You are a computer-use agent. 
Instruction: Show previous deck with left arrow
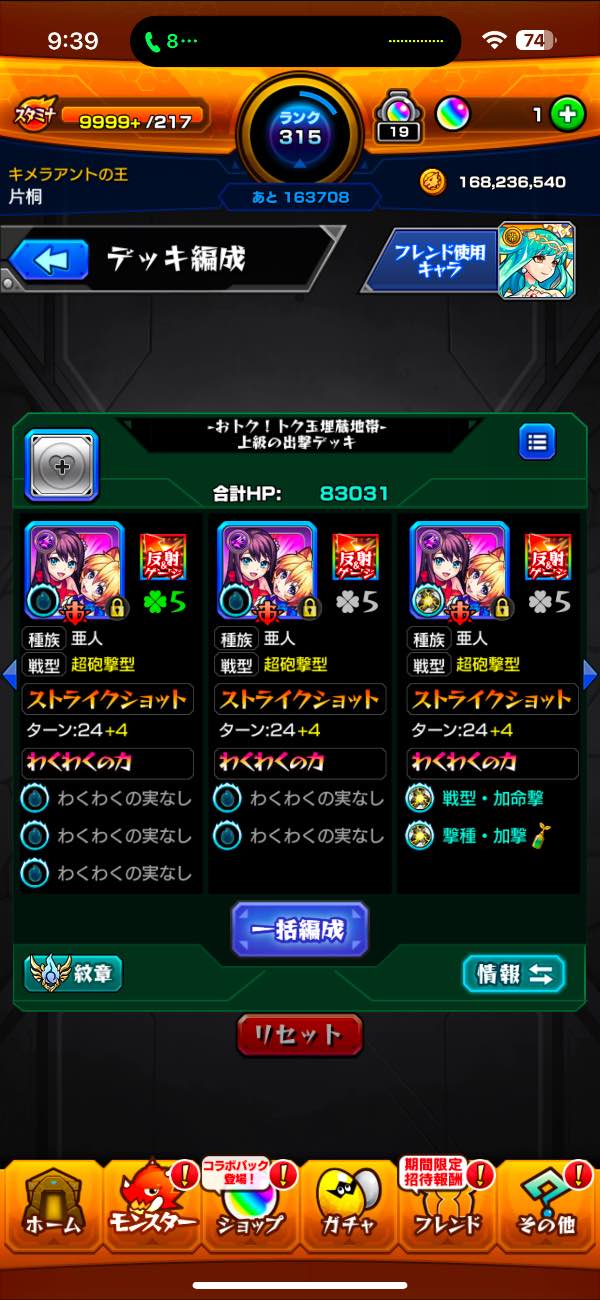pyautogui.click(x=10, y=675)
